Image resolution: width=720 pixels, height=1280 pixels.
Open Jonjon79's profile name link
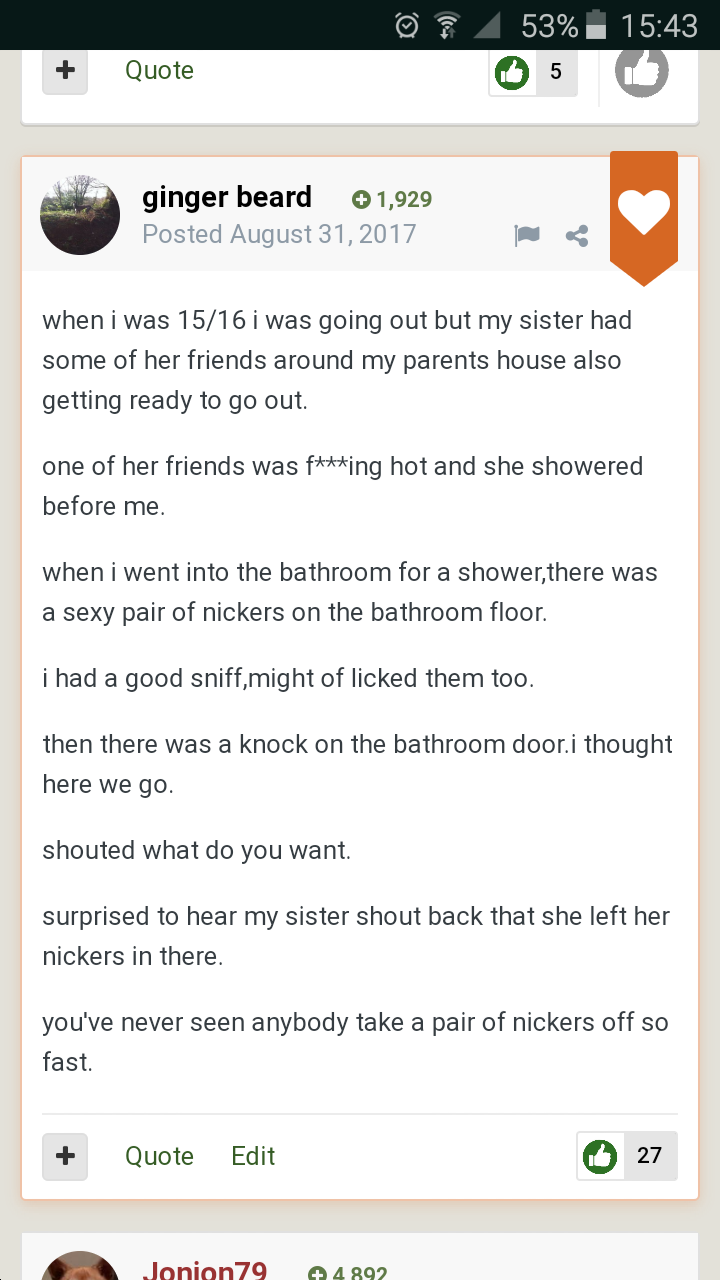click(x=204, y=1270)
